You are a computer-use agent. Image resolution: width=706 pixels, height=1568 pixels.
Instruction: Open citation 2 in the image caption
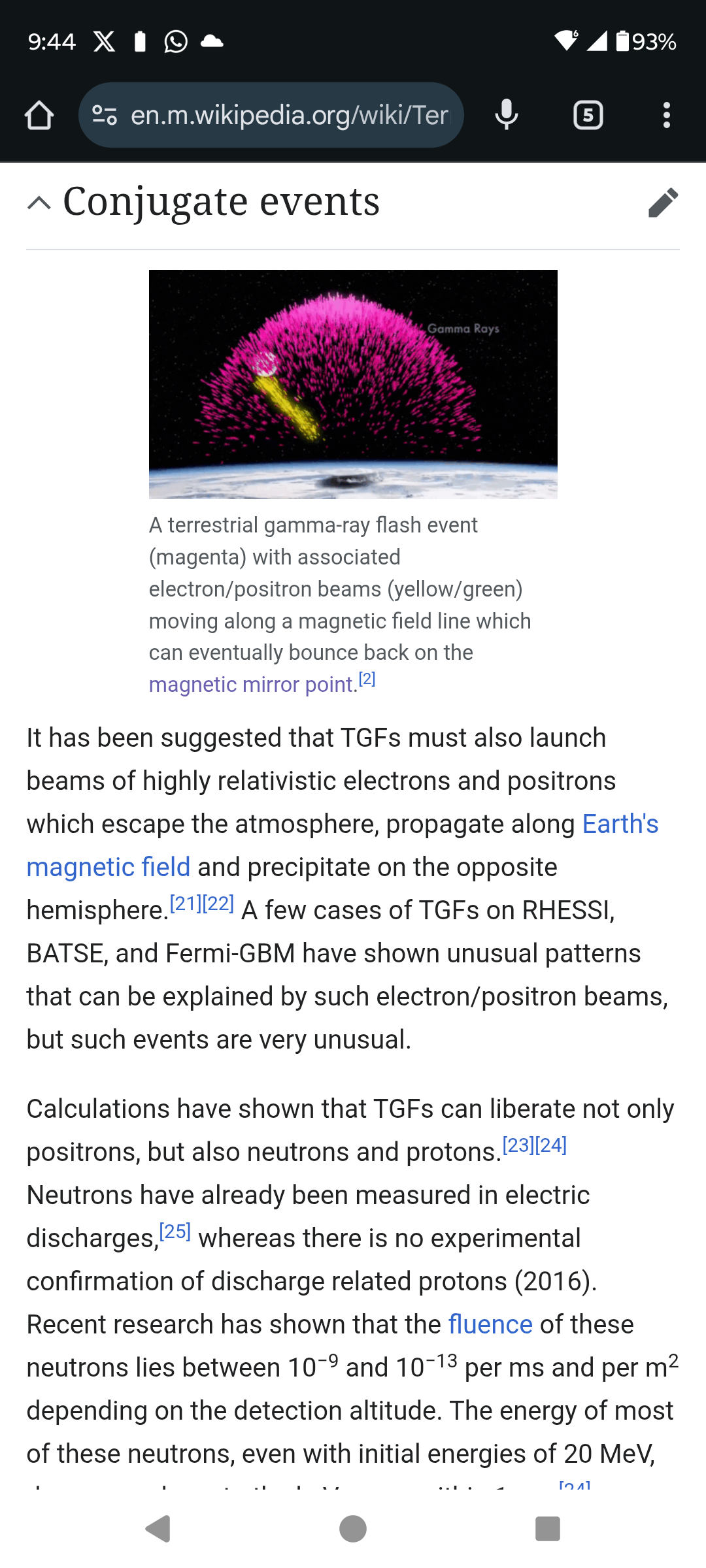[x=367, y=679]
